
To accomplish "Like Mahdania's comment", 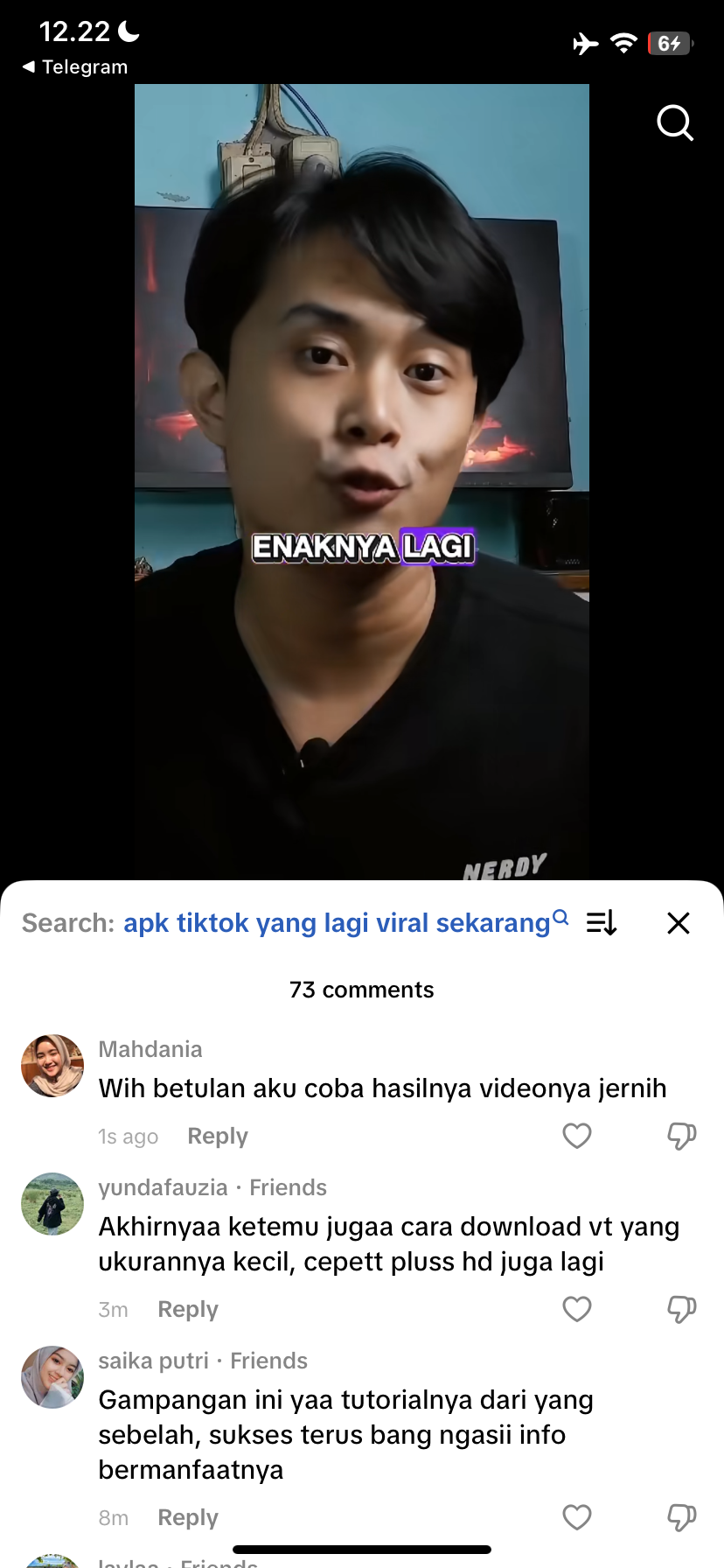I will pos(577,1136).
